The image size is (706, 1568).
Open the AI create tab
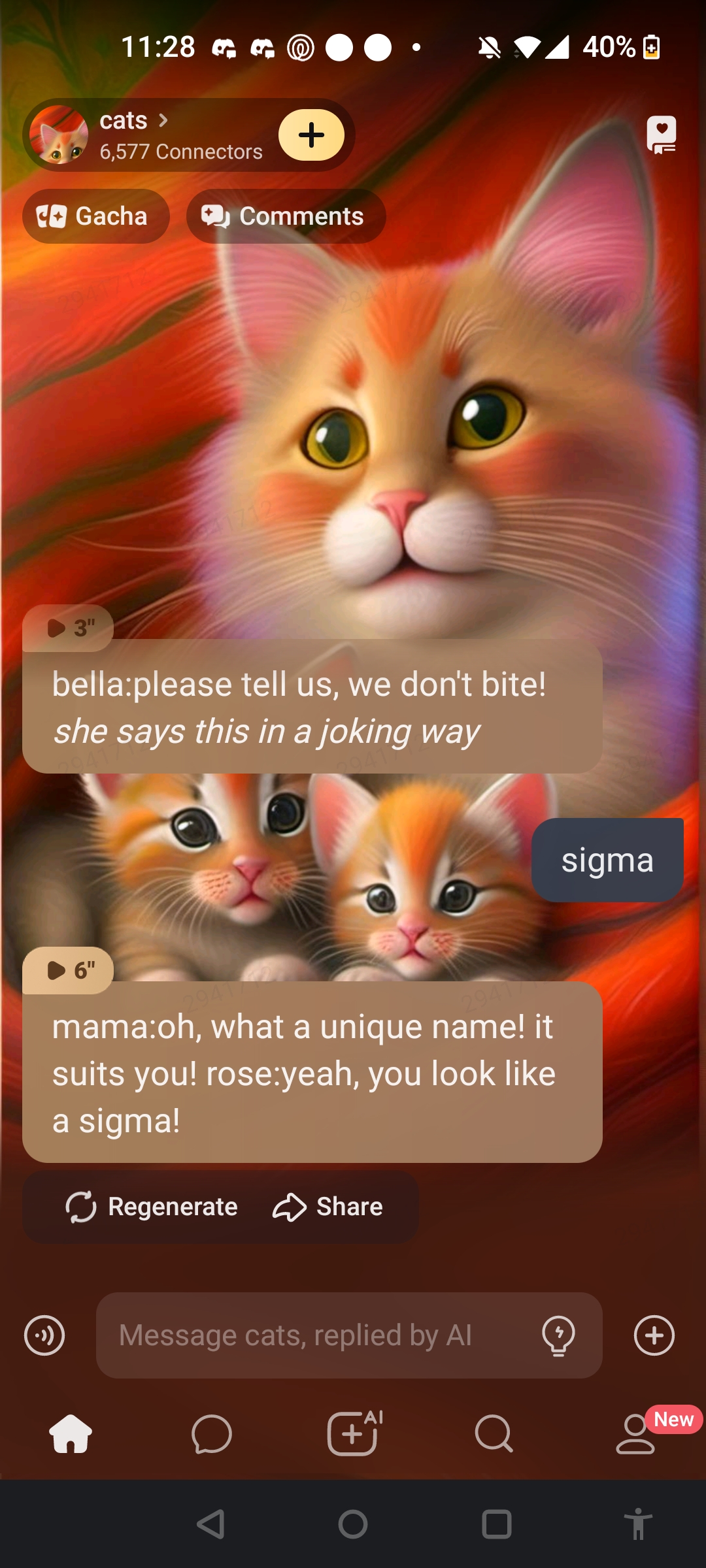[x=353, y=1434]
